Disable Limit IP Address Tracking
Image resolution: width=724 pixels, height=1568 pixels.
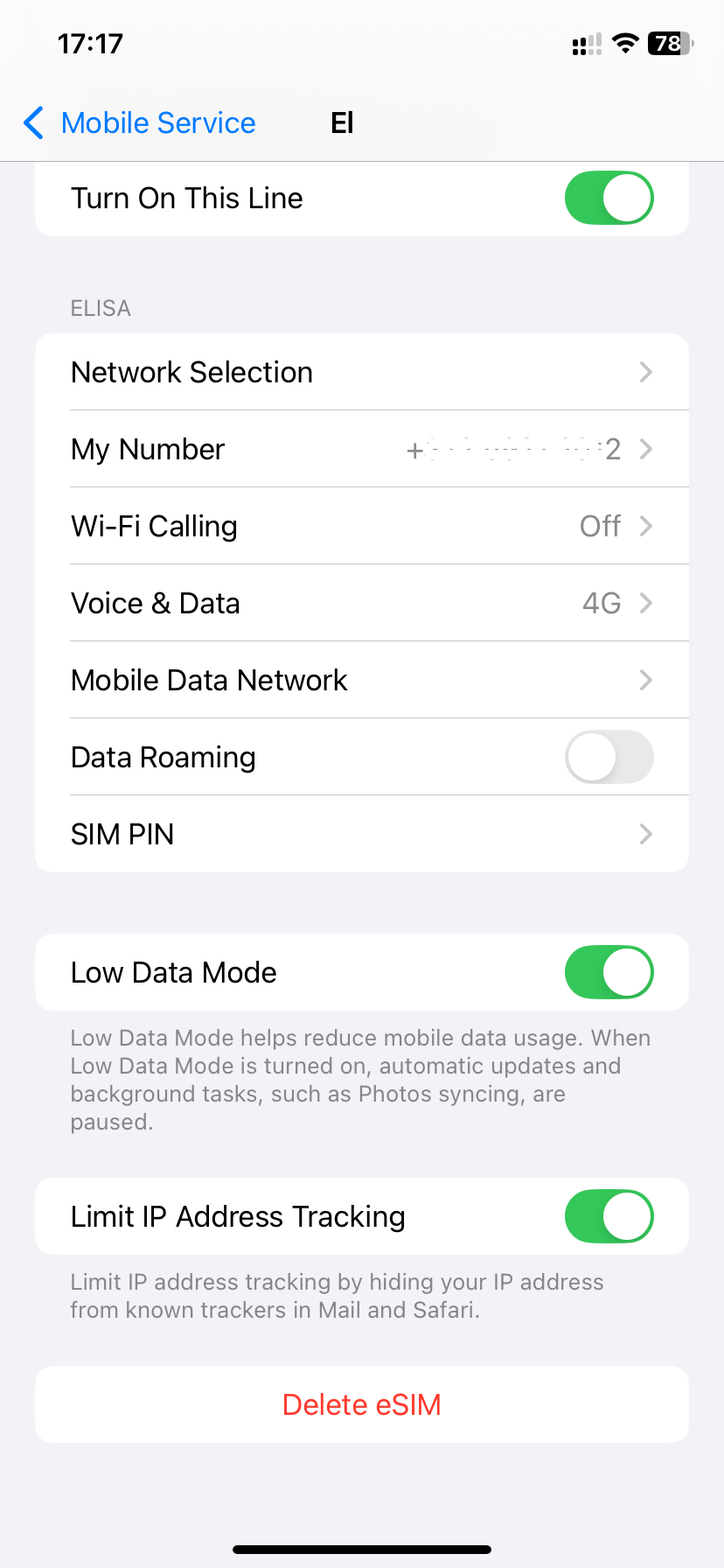[609, 1217]
